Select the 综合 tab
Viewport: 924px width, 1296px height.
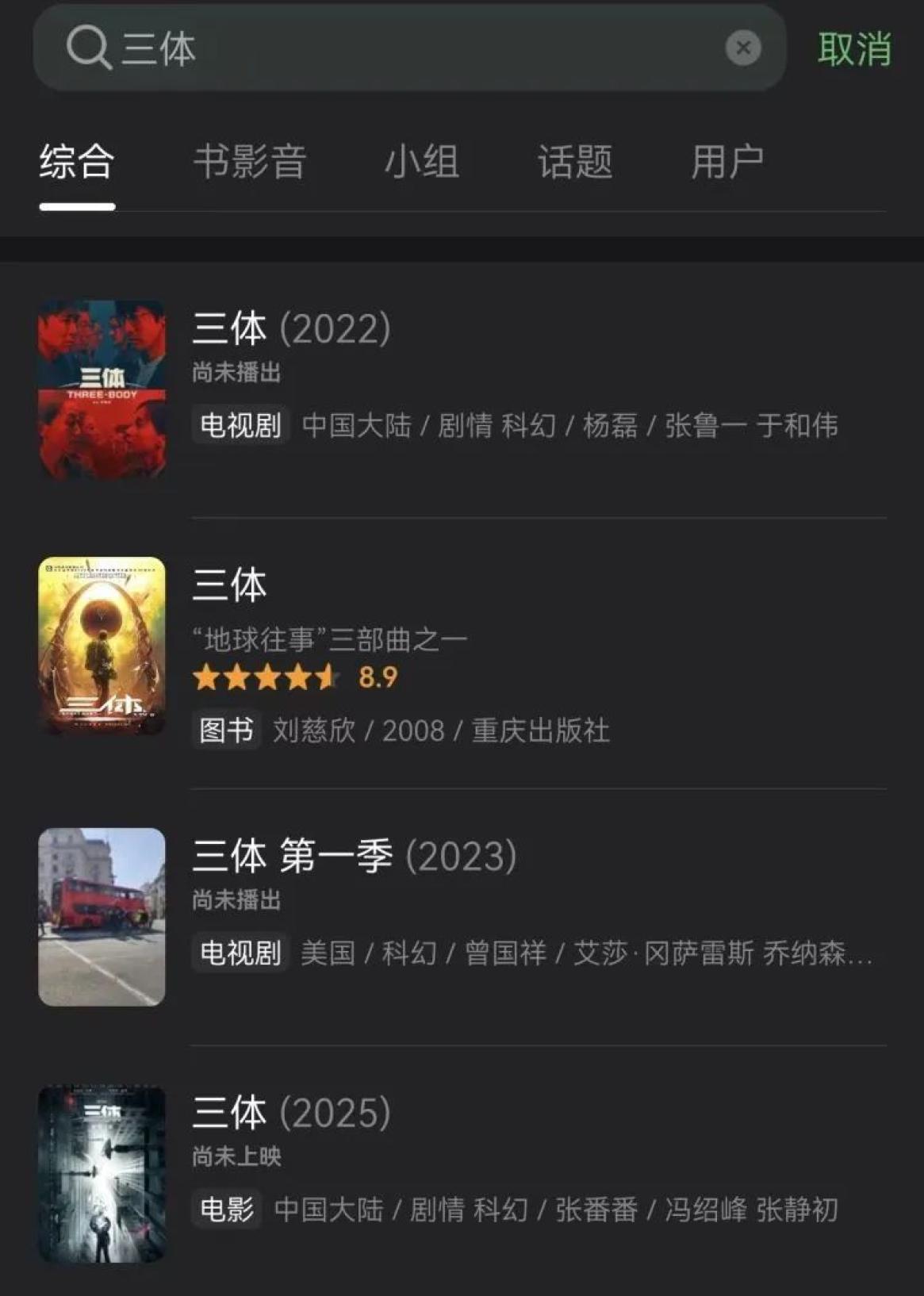tap(77, 162)
